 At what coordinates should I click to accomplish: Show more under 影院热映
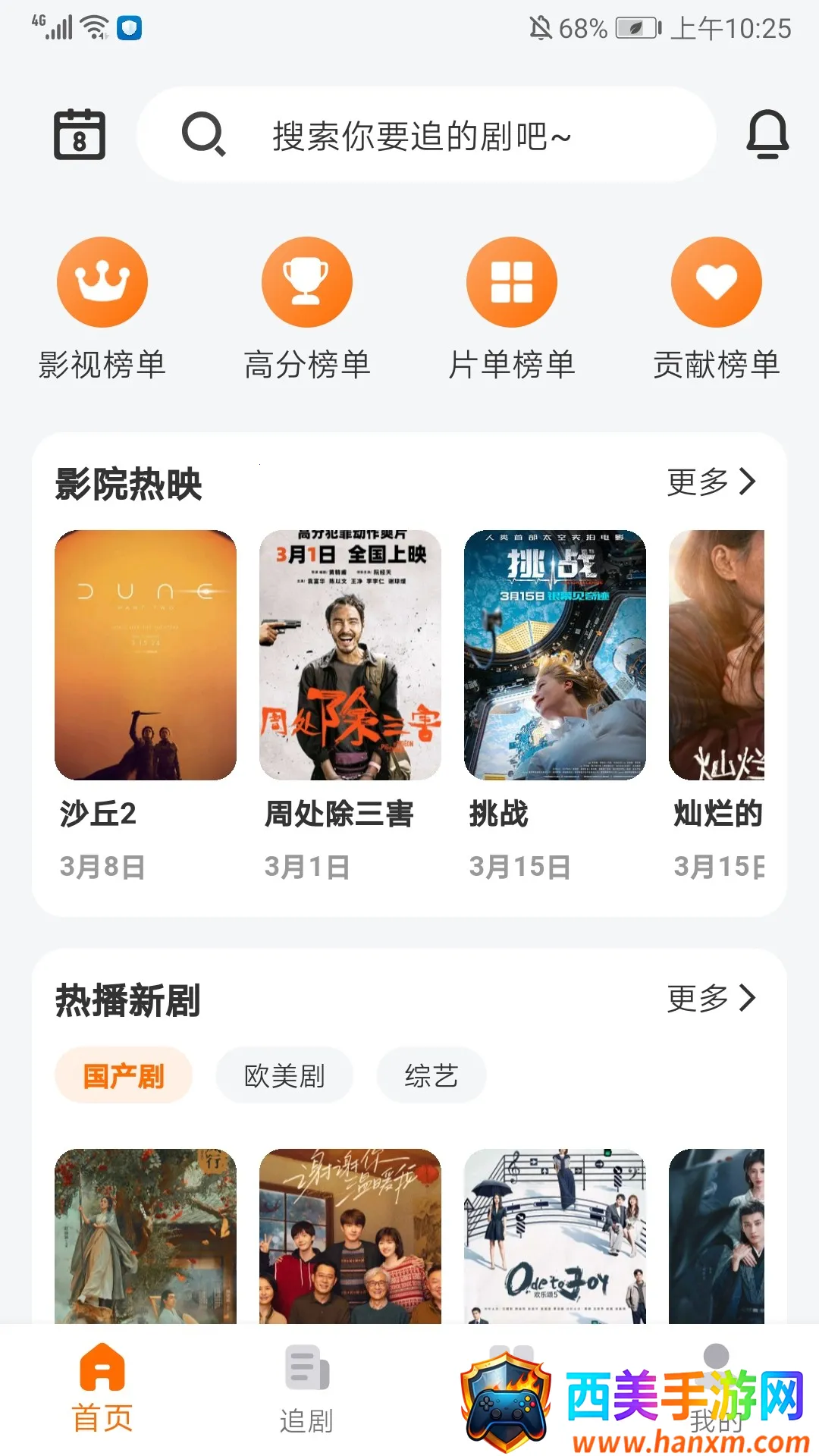click(x=711, y=482)
